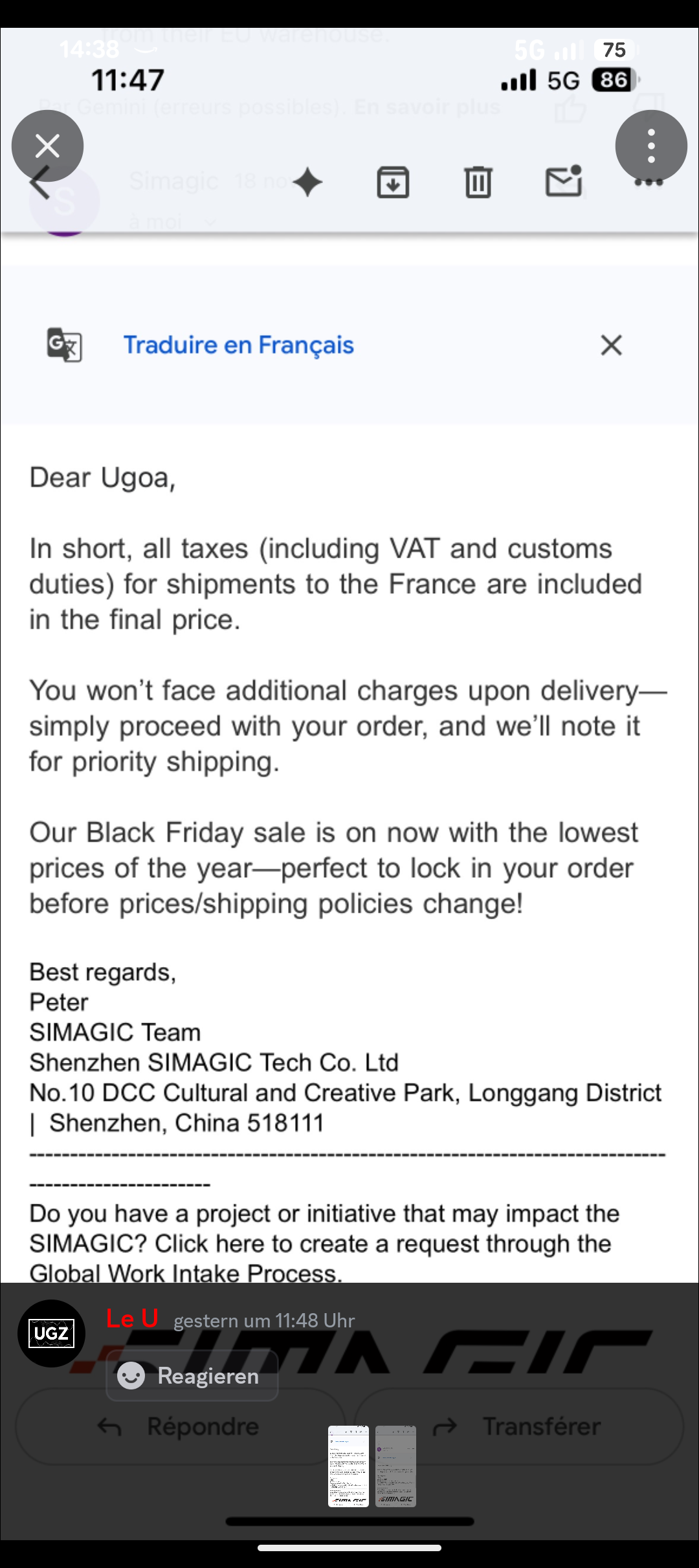Select the first image thumbnail
Screen dimensions: 699x1568
click(x=348, y=1466)
